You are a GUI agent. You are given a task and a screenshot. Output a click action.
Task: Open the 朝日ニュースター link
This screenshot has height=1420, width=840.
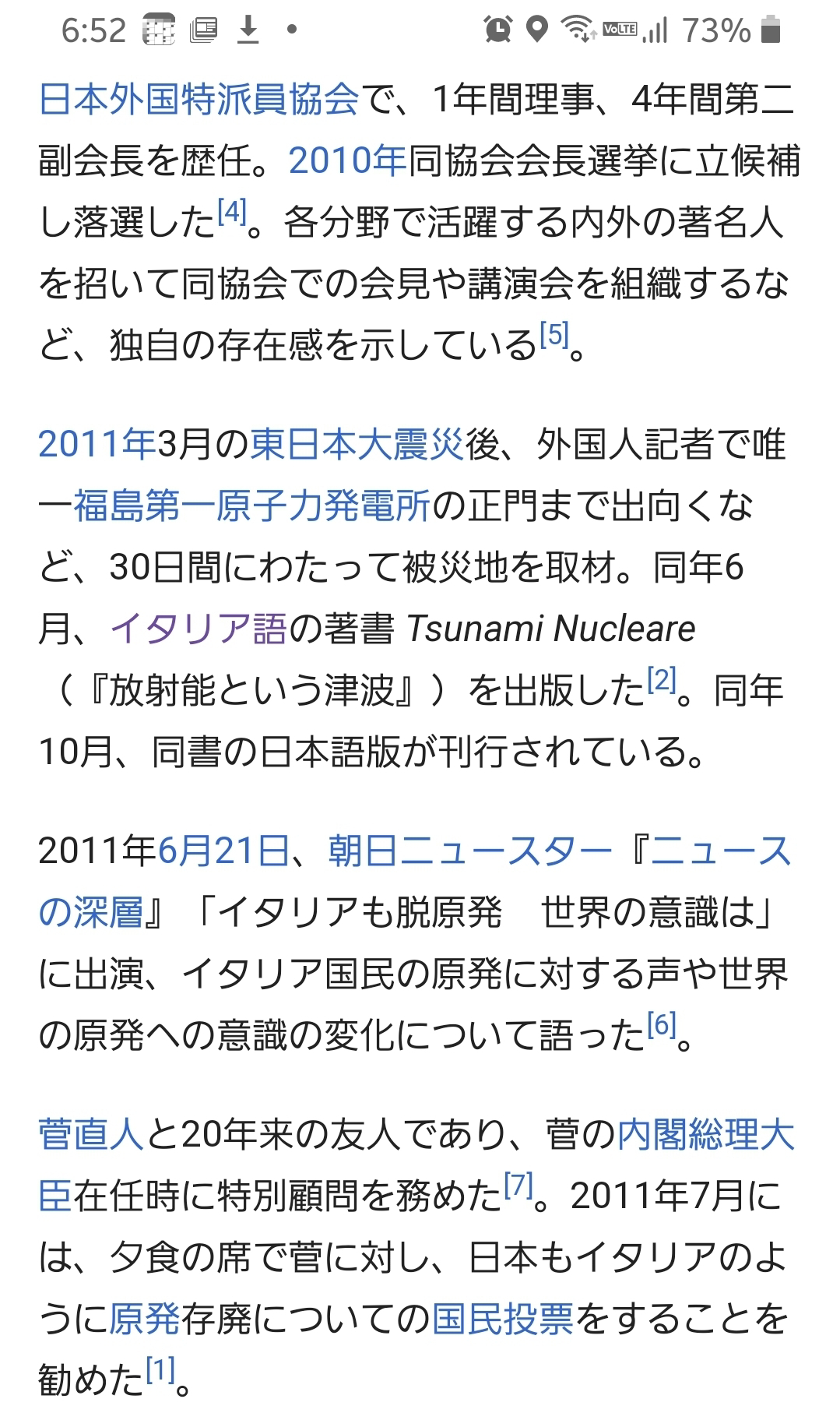(x=470, y=851)
